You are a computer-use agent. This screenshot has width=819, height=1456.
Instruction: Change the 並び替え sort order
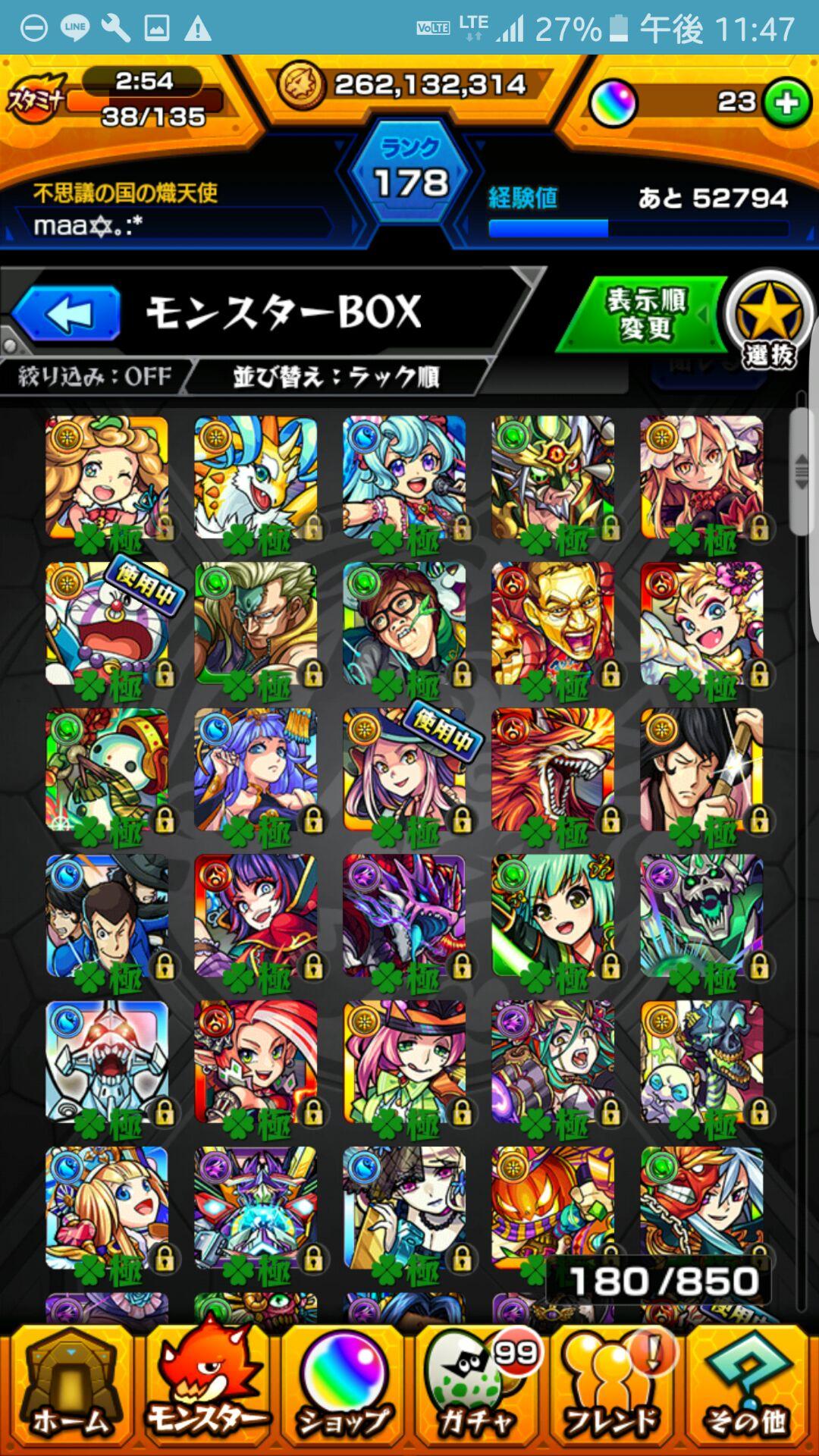tap(335, 376)
